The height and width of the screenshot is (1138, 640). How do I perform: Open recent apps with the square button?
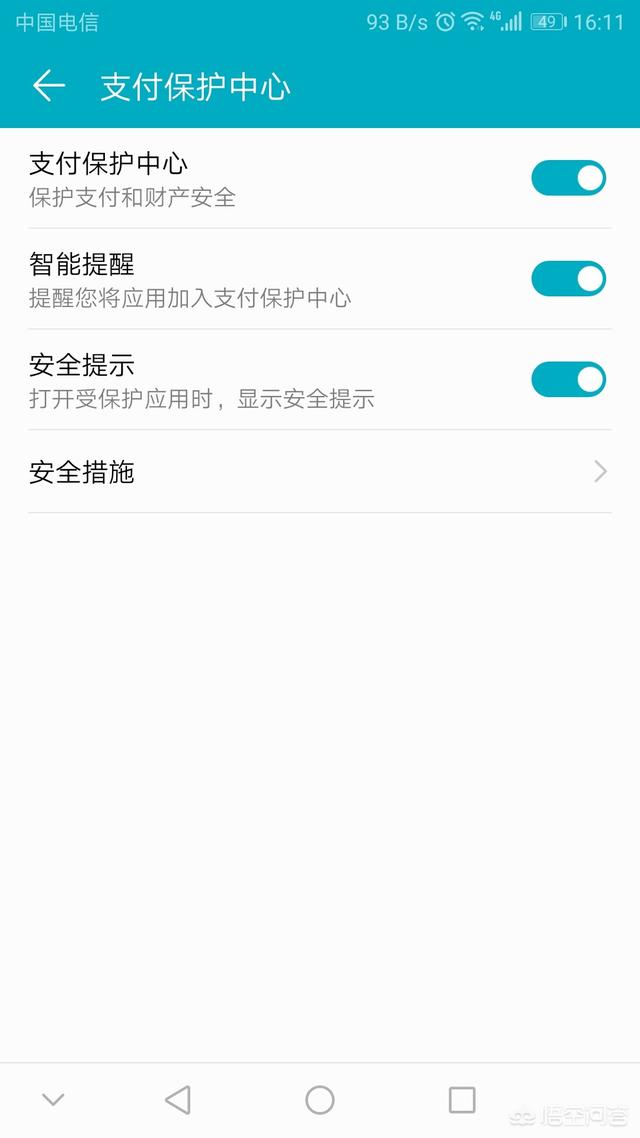coord(462,1100)
